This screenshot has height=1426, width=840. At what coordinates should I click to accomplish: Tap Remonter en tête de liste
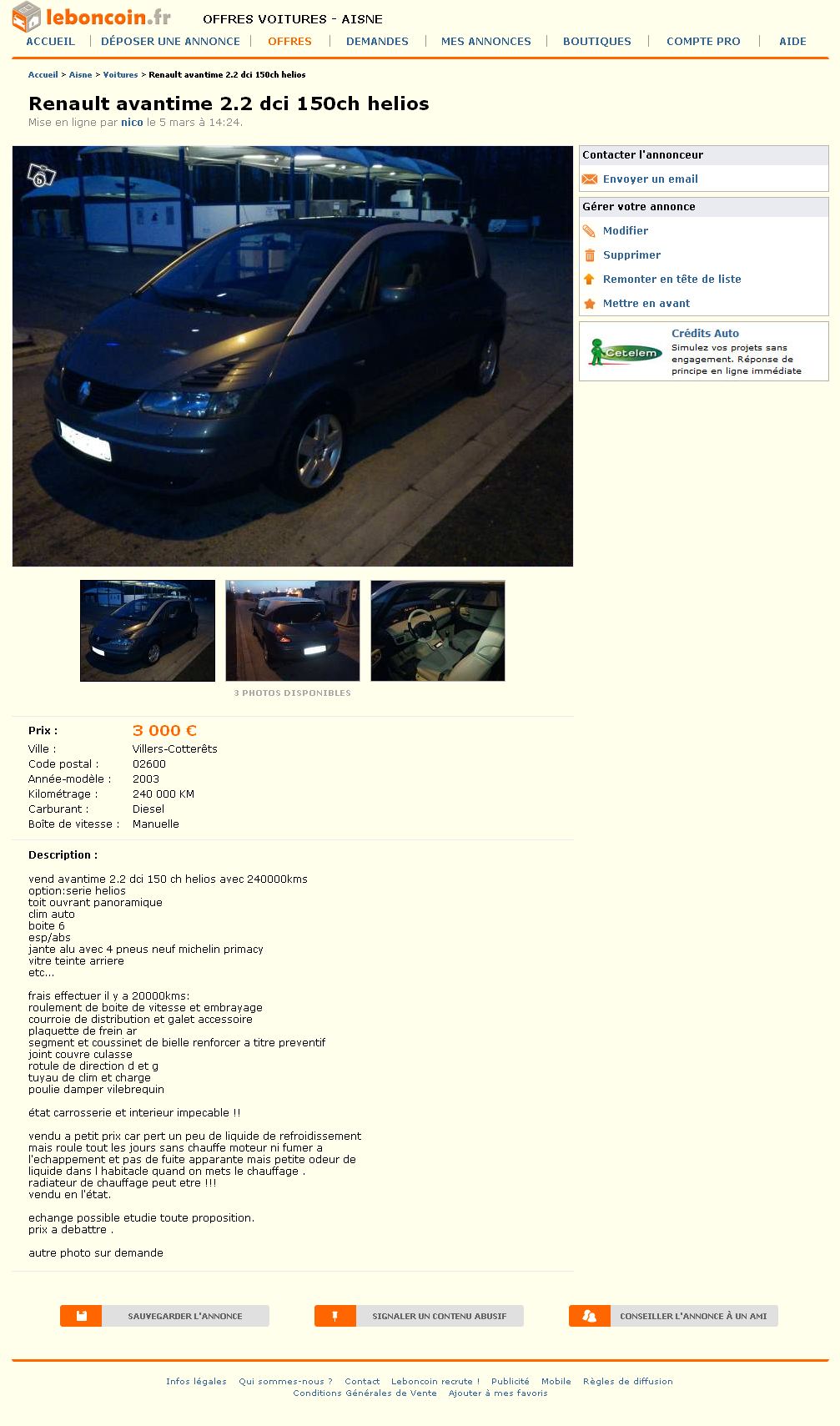click(x=671, y=280)
